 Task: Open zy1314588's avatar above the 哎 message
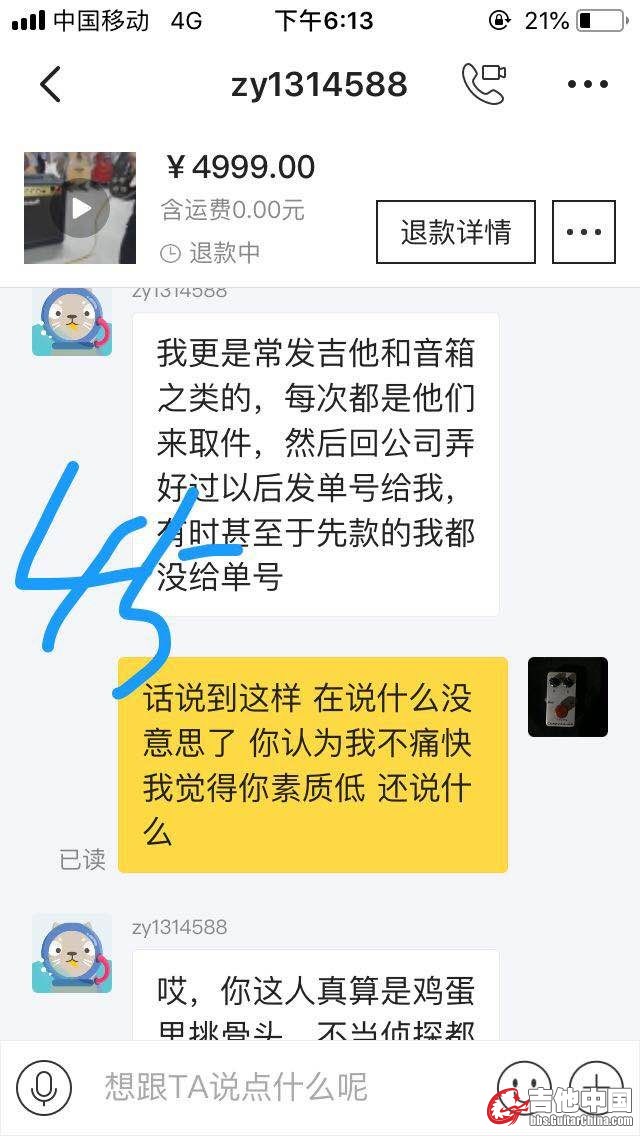tap(72, 953)
